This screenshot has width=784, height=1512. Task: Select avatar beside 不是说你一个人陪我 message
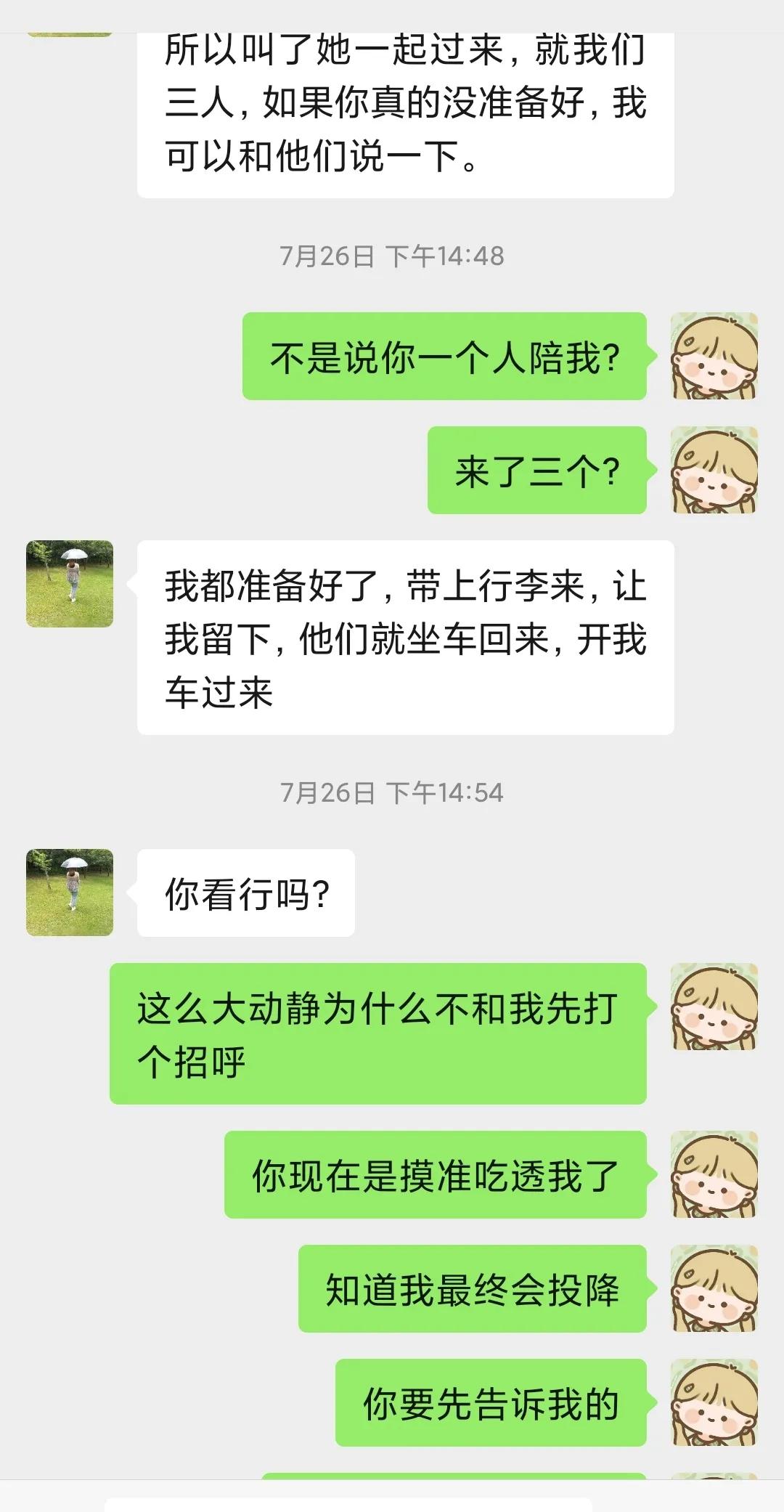715,356
